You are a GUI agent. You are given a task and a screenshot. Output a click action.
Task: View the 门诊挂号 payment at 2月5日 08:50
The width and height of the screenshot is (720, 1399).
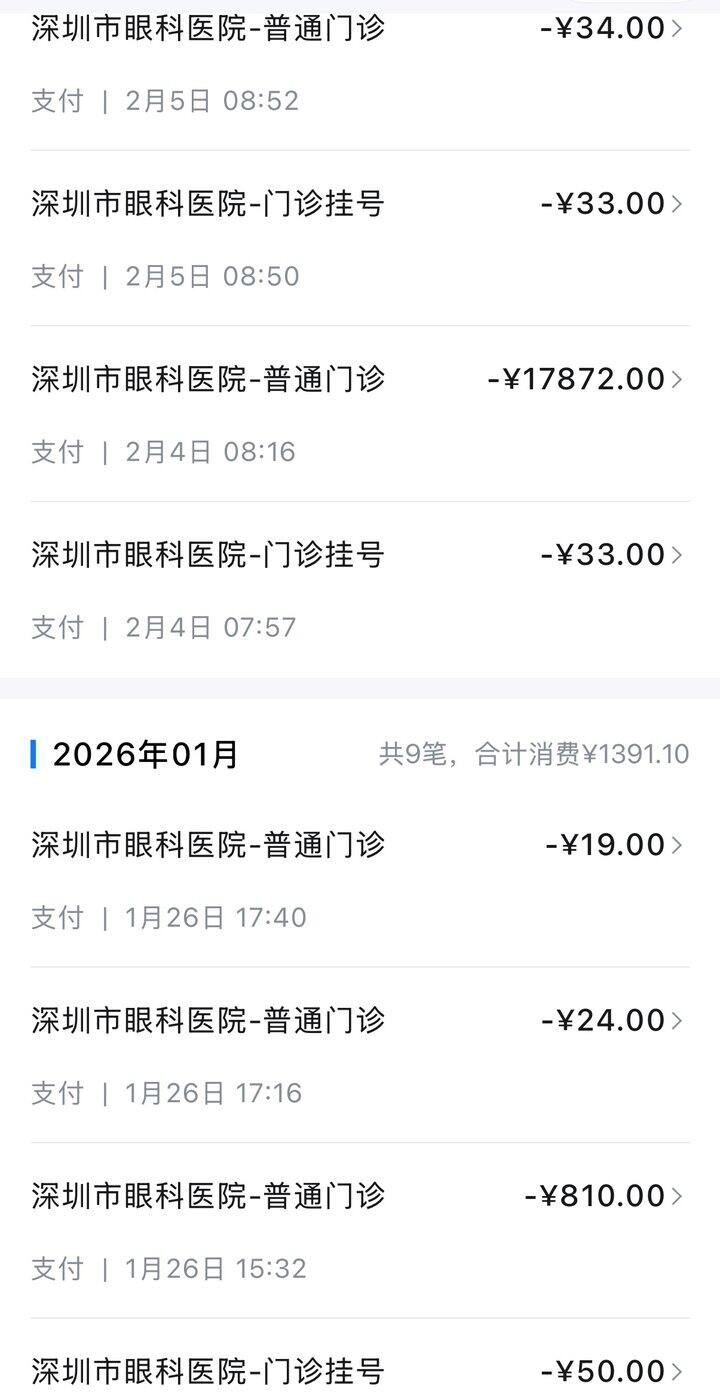pyautogui.click(x=360, y=238)
